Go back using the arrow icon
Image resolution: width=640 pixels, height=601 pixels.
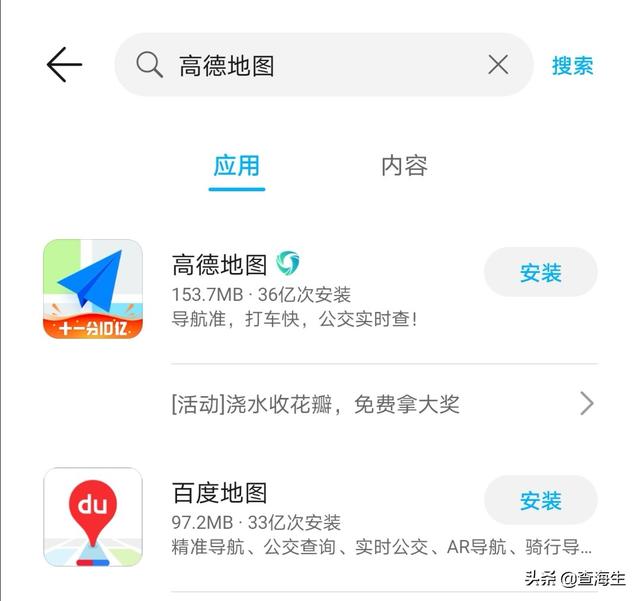point(64,66)
